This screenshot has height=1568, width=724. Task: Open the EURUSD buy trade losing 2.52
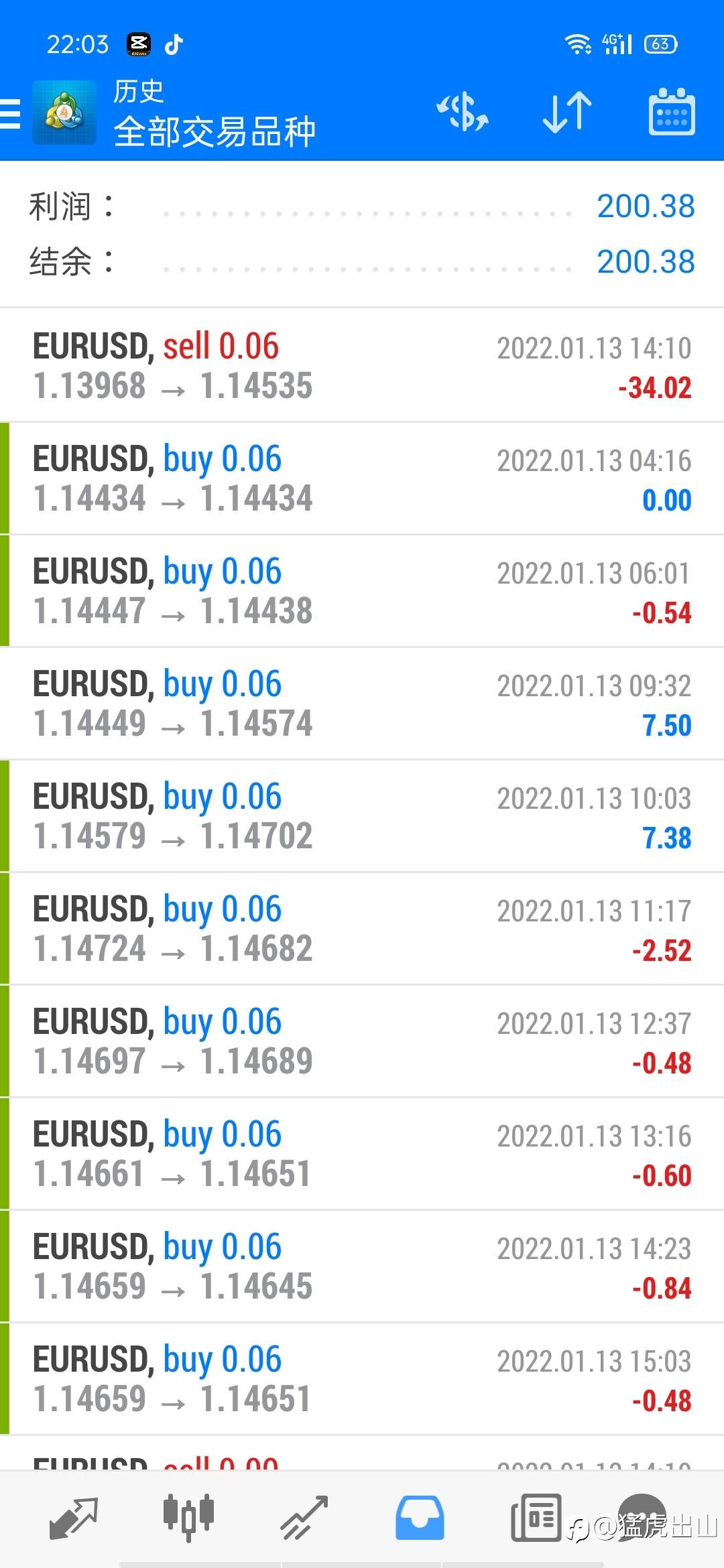(362, 929)
